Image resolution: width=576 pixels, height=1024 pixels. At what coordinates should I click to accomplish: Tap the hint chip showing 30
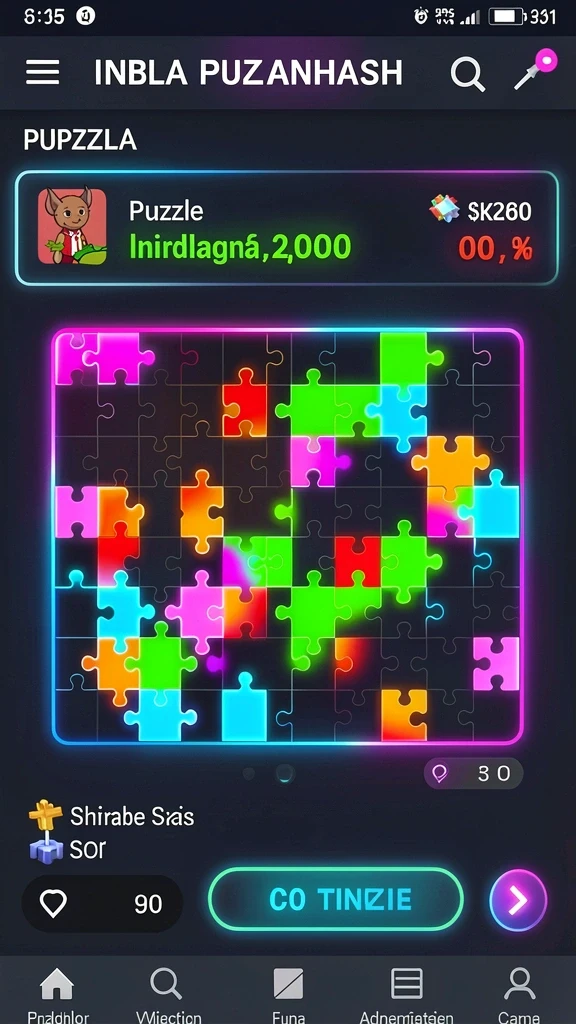(x=473, y=774)
